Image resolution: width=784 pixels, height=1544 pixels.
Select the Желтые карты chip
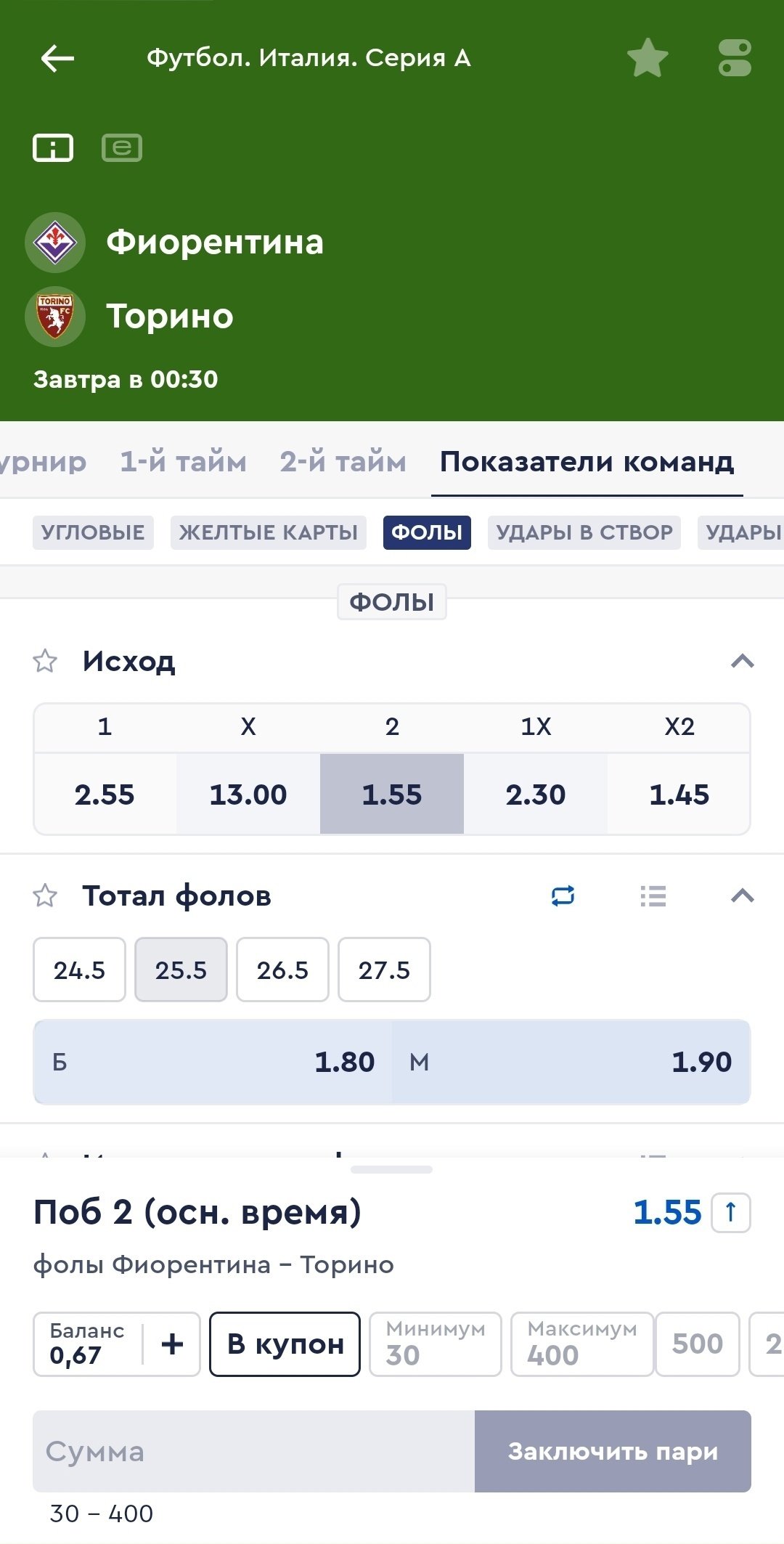click(x=268, y=532)
